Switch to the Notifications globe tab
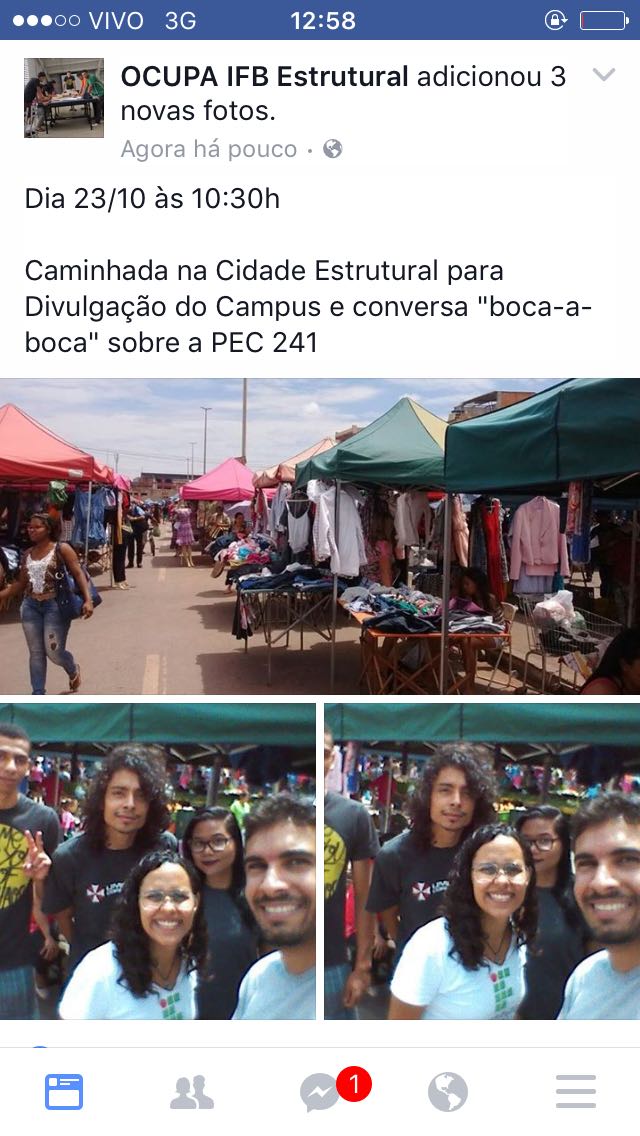 [448, 1092]
